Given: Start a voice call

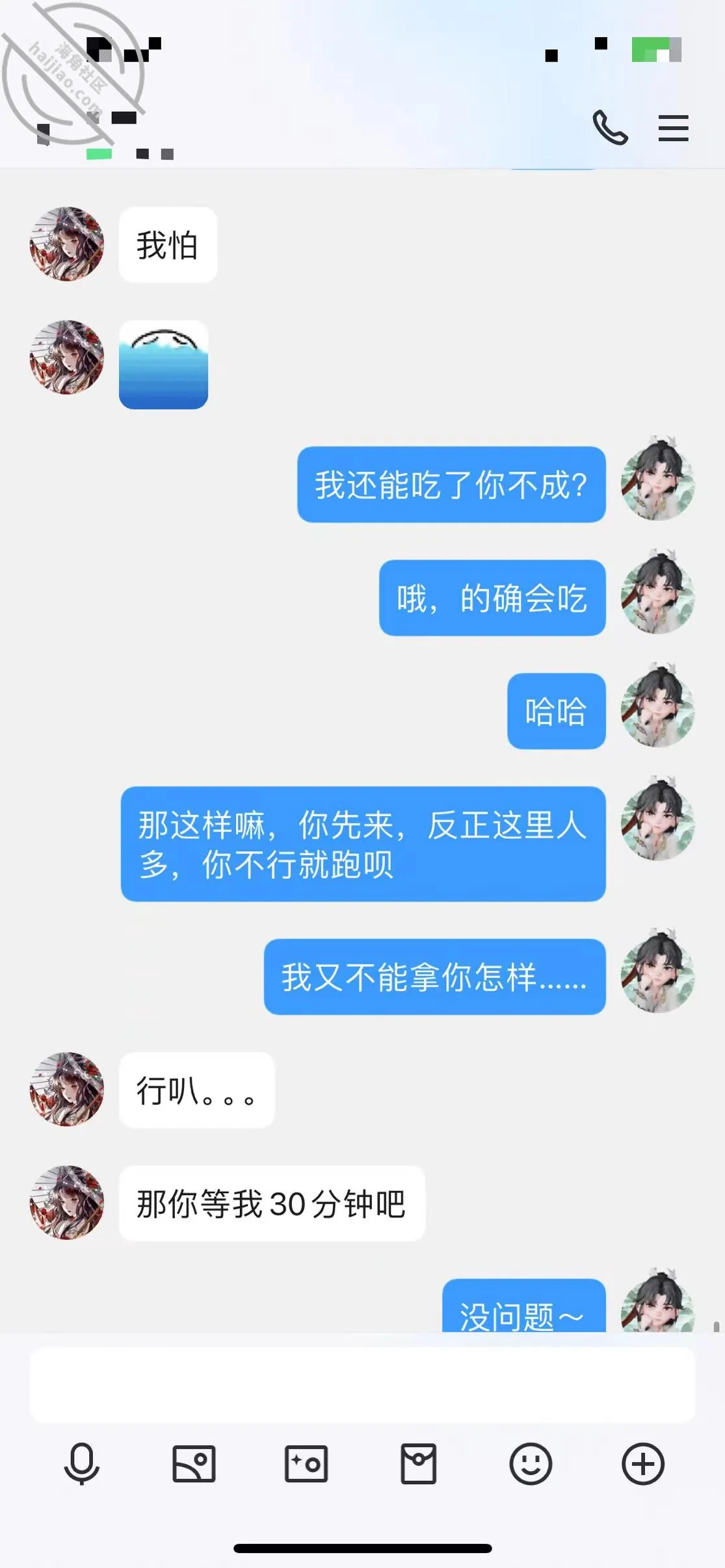Looking at the screenshot, I should click(610, 127).
